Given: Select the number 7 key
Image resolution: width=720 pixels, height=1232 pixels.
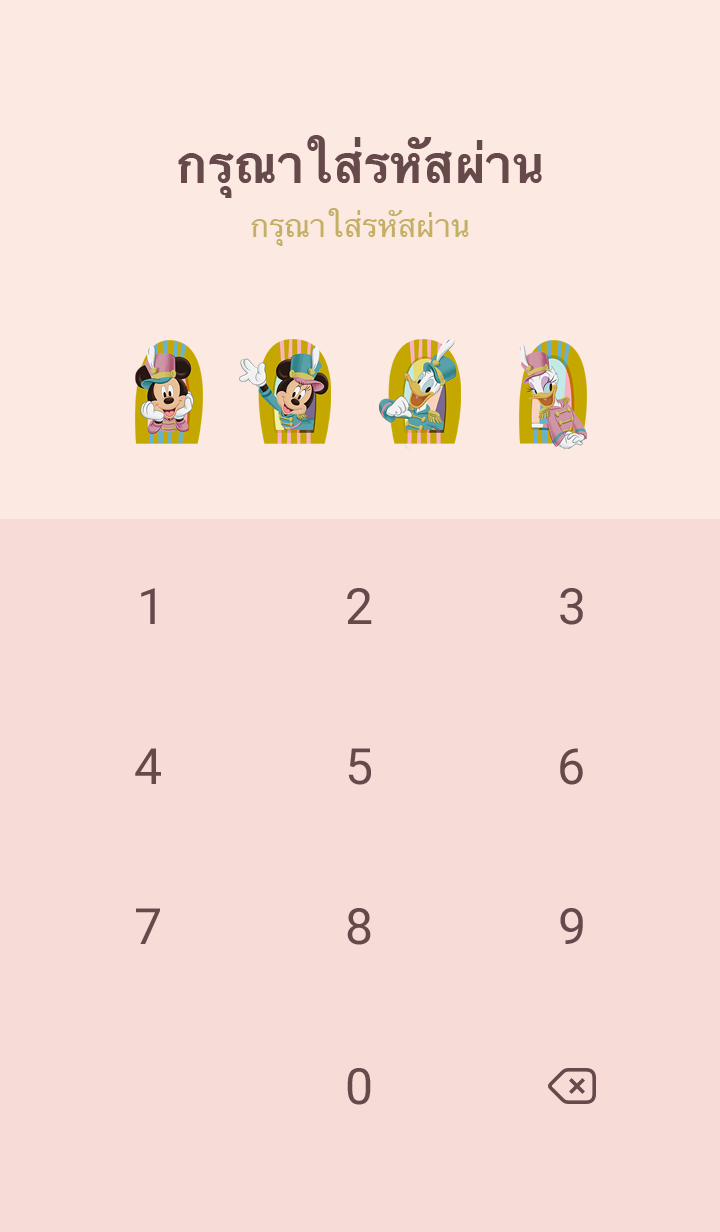Looking at the screenshot, I should [x=148, y=927].
